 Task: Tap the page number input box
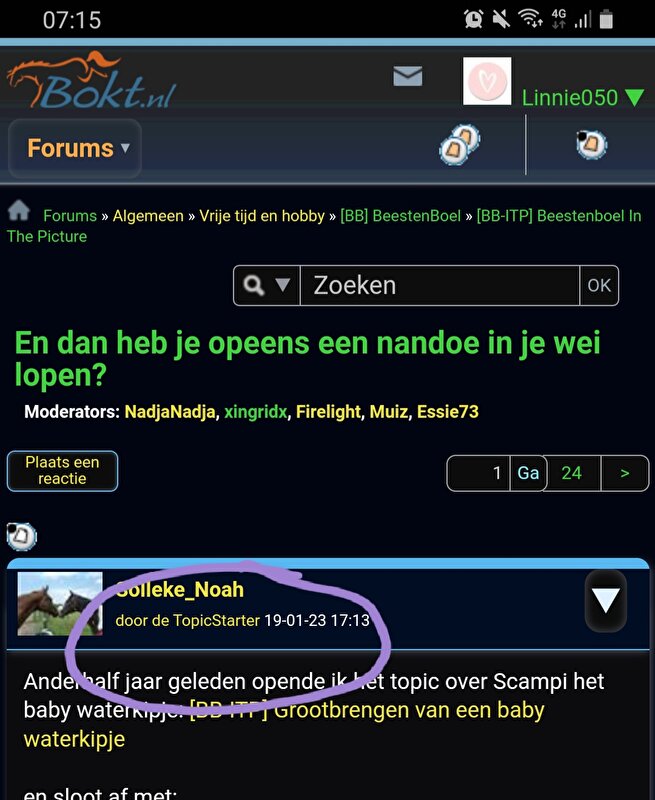pyautogui.click(x=479, y=473)
